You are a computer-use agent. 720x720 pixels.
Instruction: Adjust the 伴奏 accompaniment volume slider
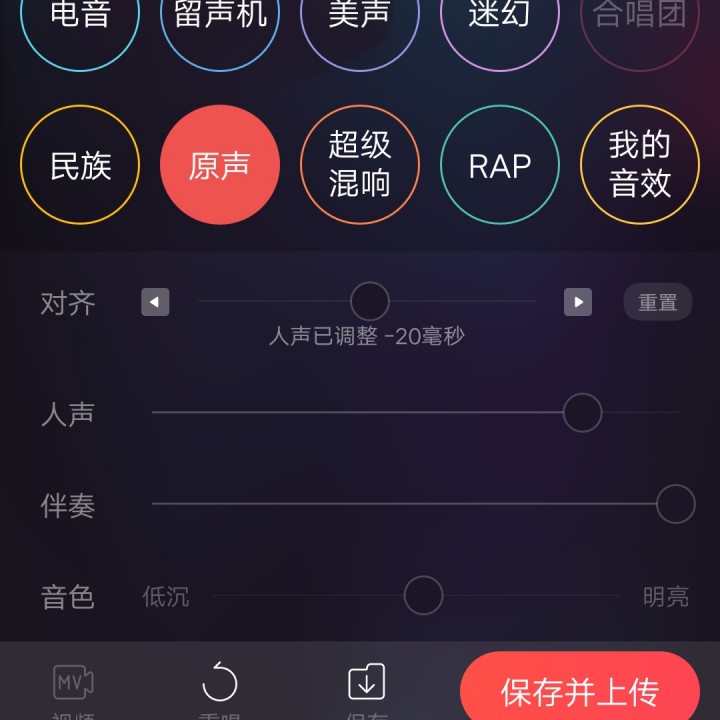pos(675,504)
